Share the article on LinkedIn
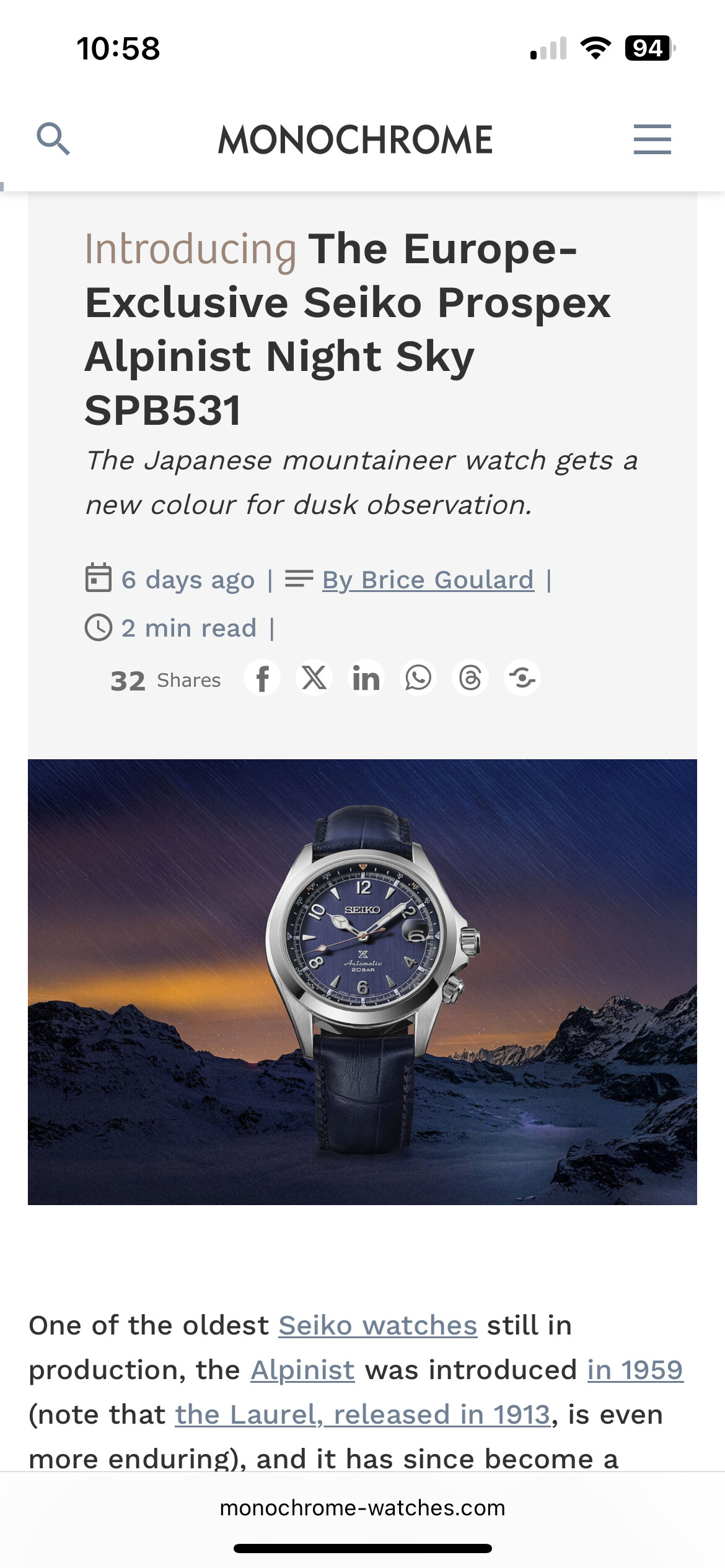Screen dimensions: 725x1568 [366, 678]
